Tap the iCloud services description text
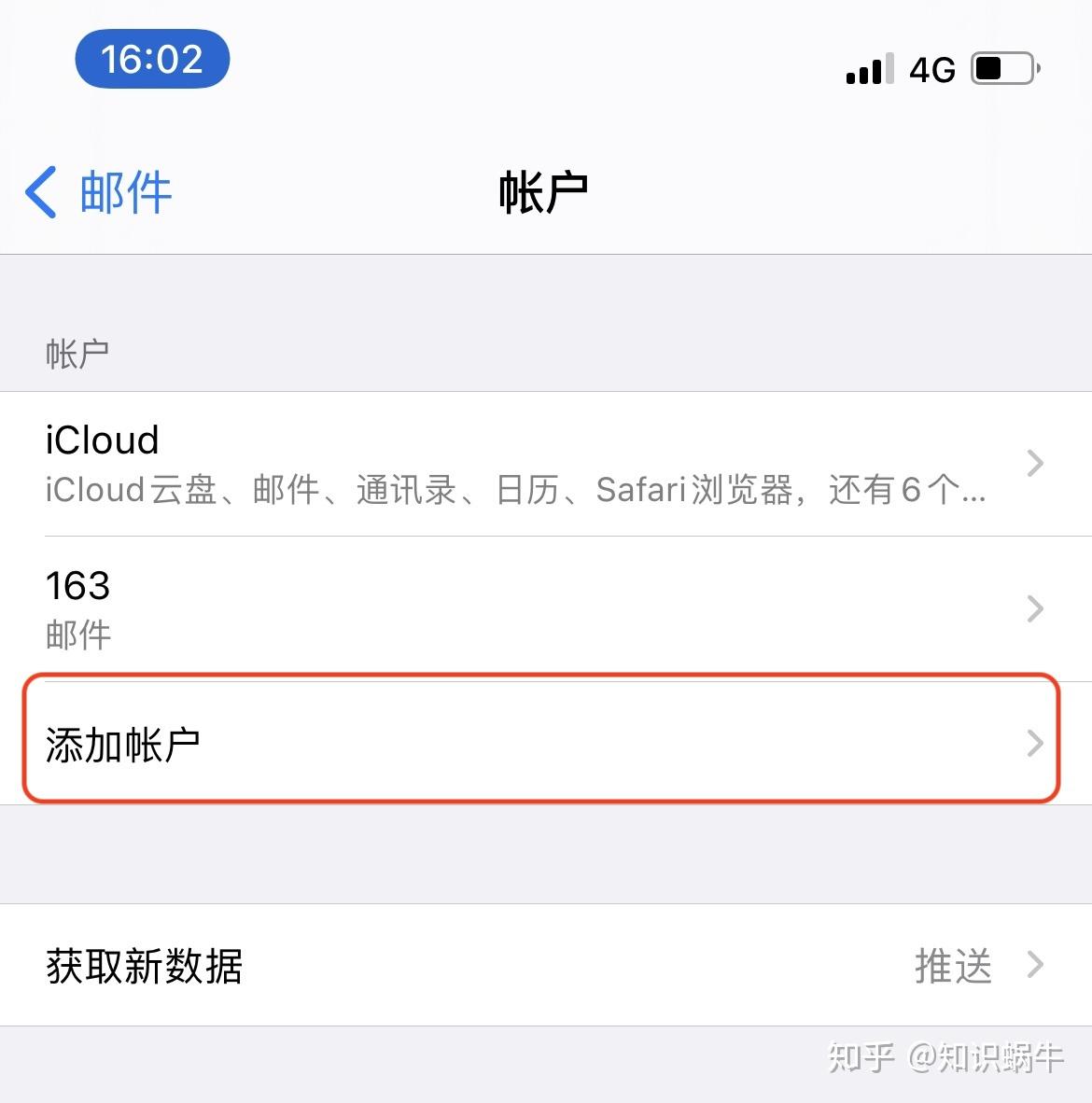 513,491
